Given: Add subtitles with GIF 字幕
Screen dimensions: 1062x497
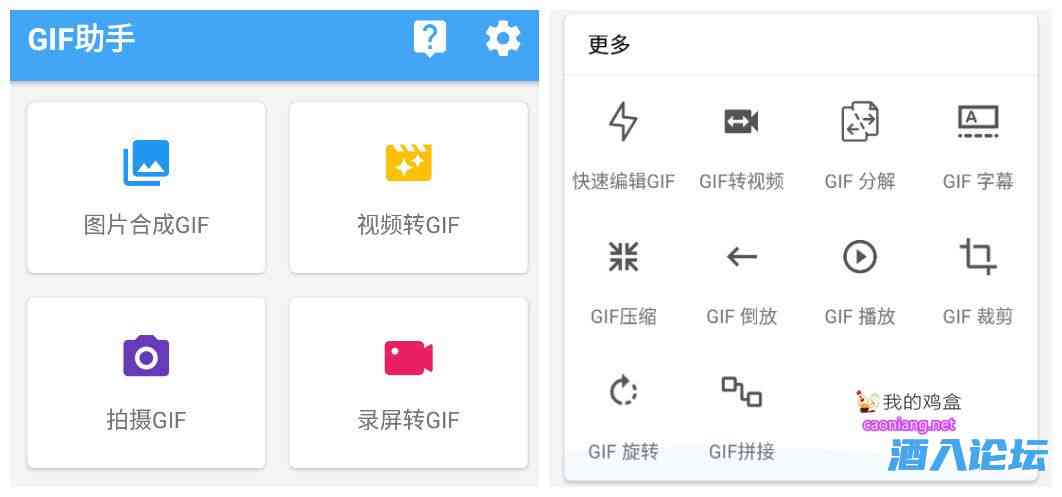Looking at the screenshot, I should (x=977, y=144).
